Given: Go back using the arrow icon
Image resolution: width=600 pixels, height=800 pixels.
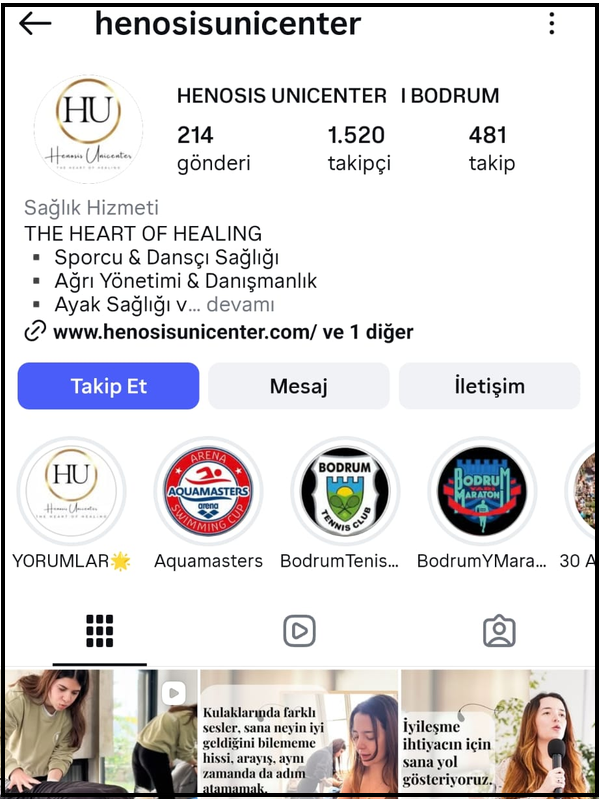Looking at the screenshot, I should click(x=35, y=24).
